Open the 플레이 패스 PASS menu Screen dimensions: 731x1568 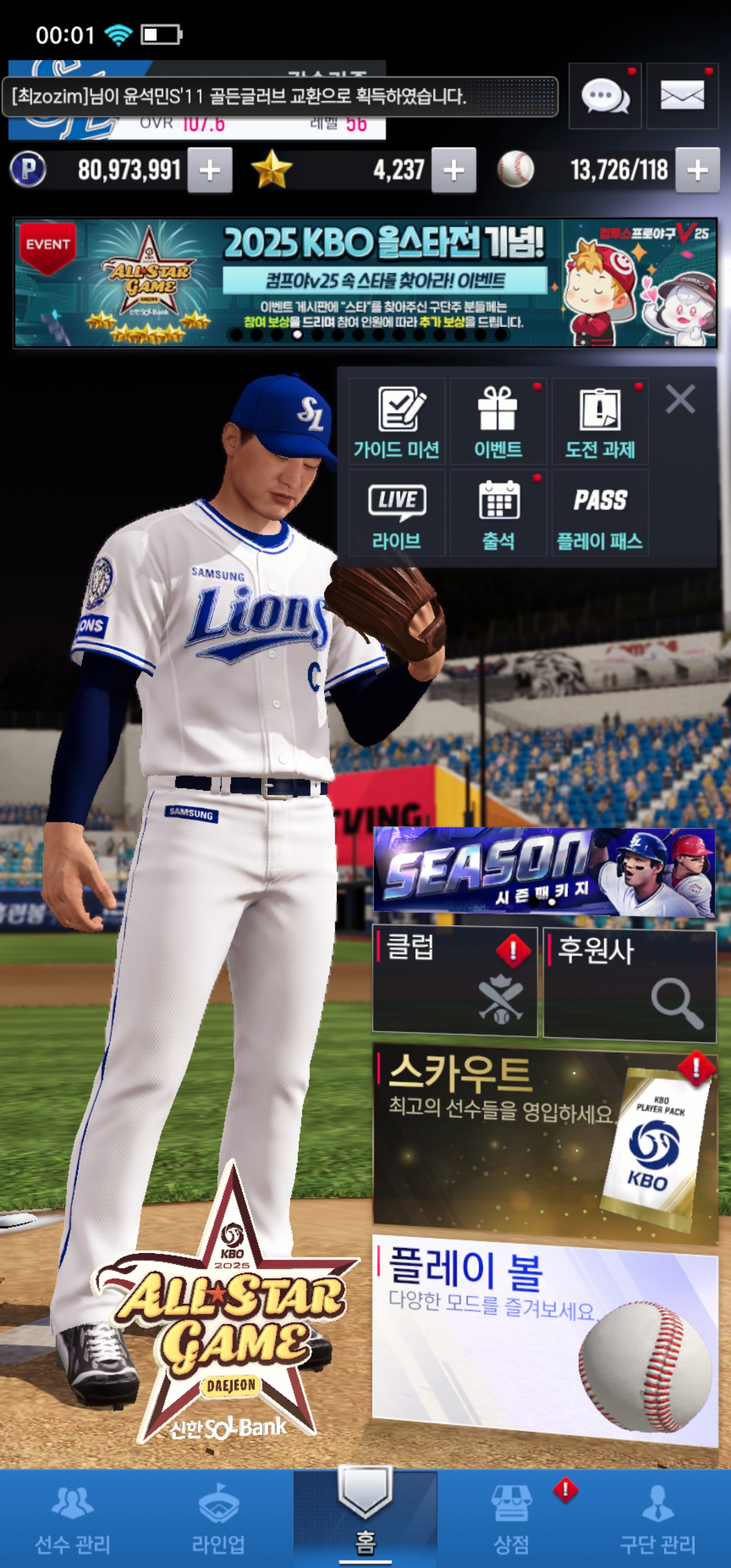(600, 512)
